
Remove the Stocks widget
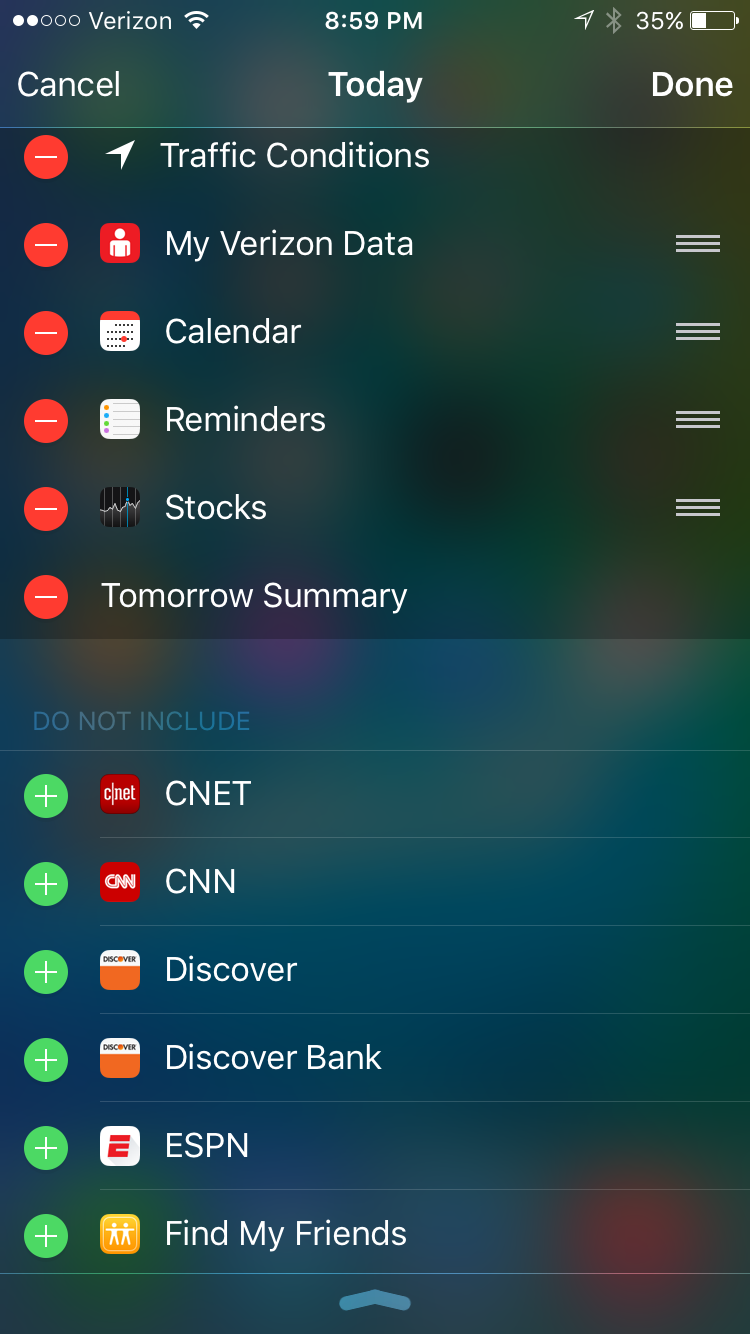tap(46, 508)
